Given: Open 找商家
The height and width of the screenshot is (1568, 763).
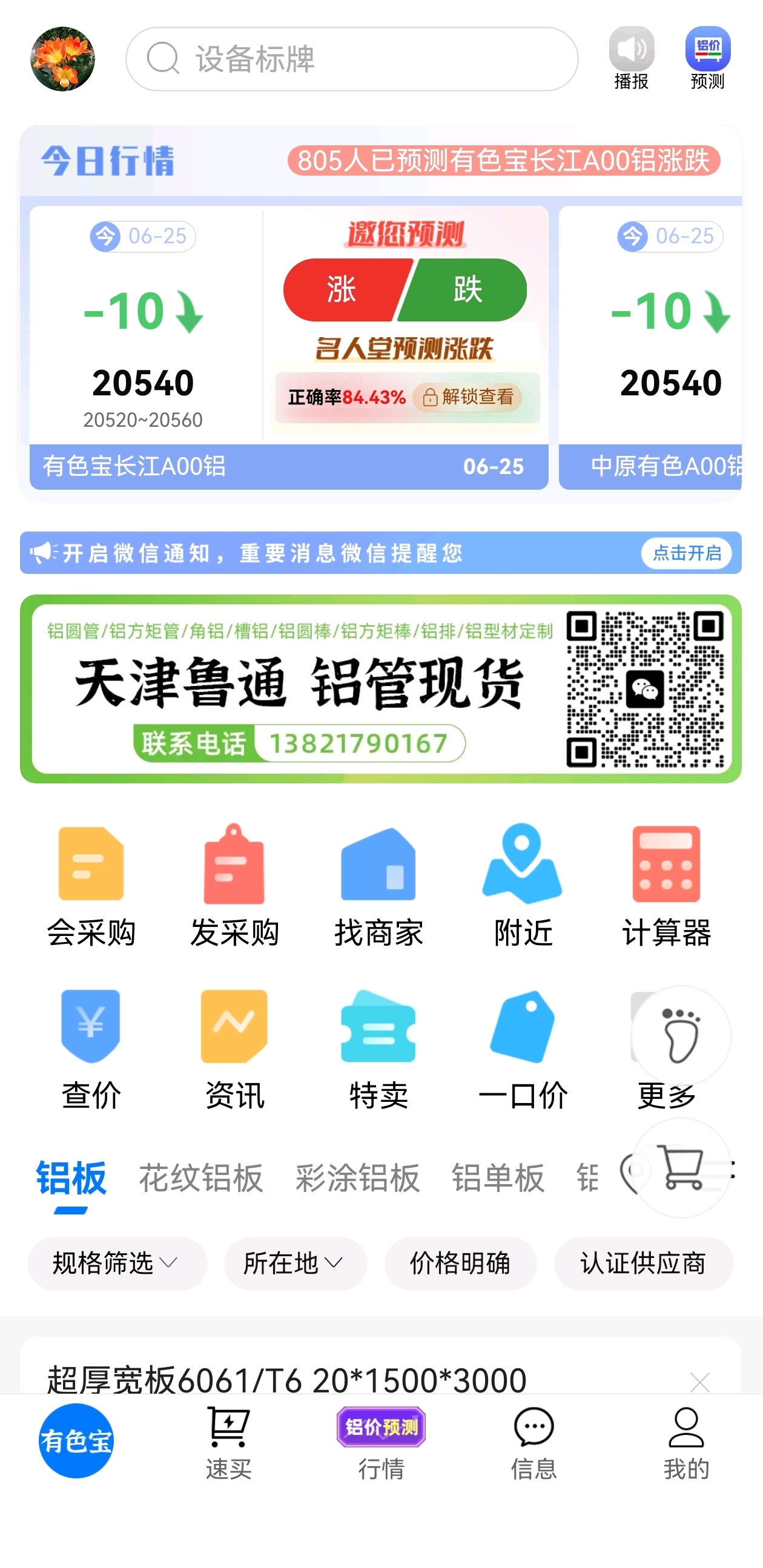Looking at the screenshot, I should tap(378, 886).
